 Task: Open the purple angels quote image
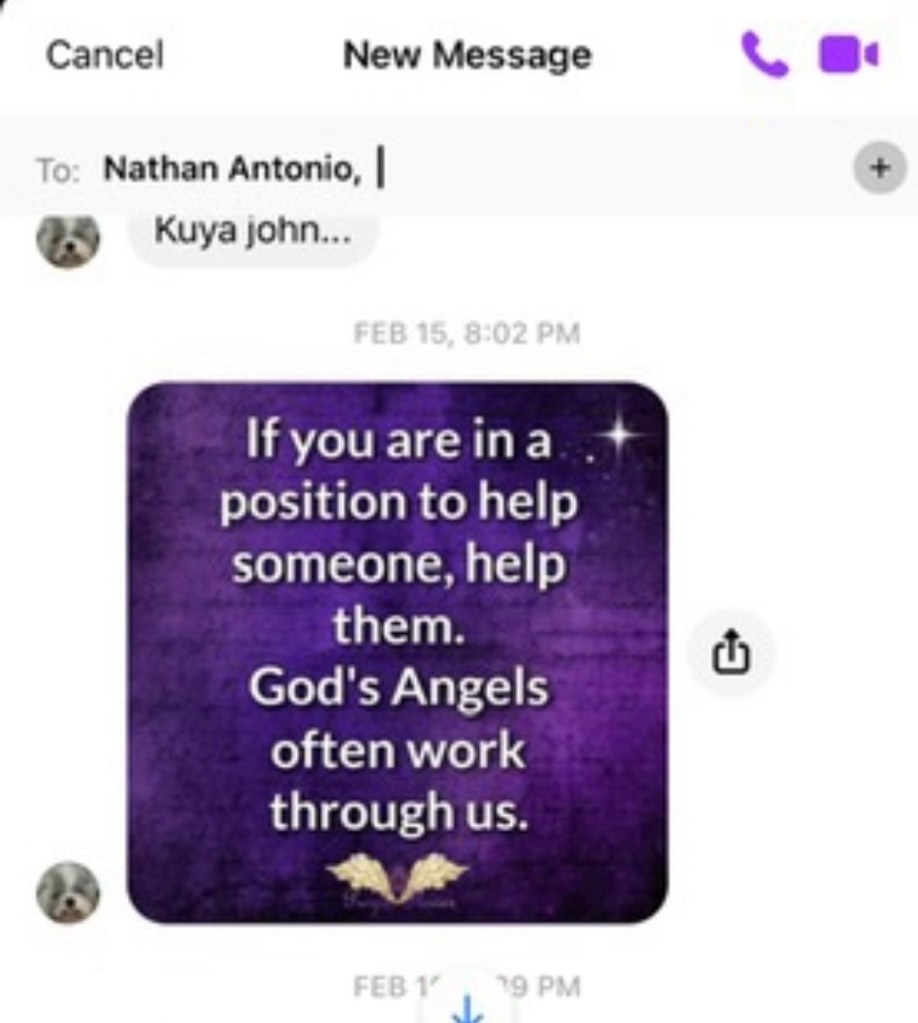point(397,652)
